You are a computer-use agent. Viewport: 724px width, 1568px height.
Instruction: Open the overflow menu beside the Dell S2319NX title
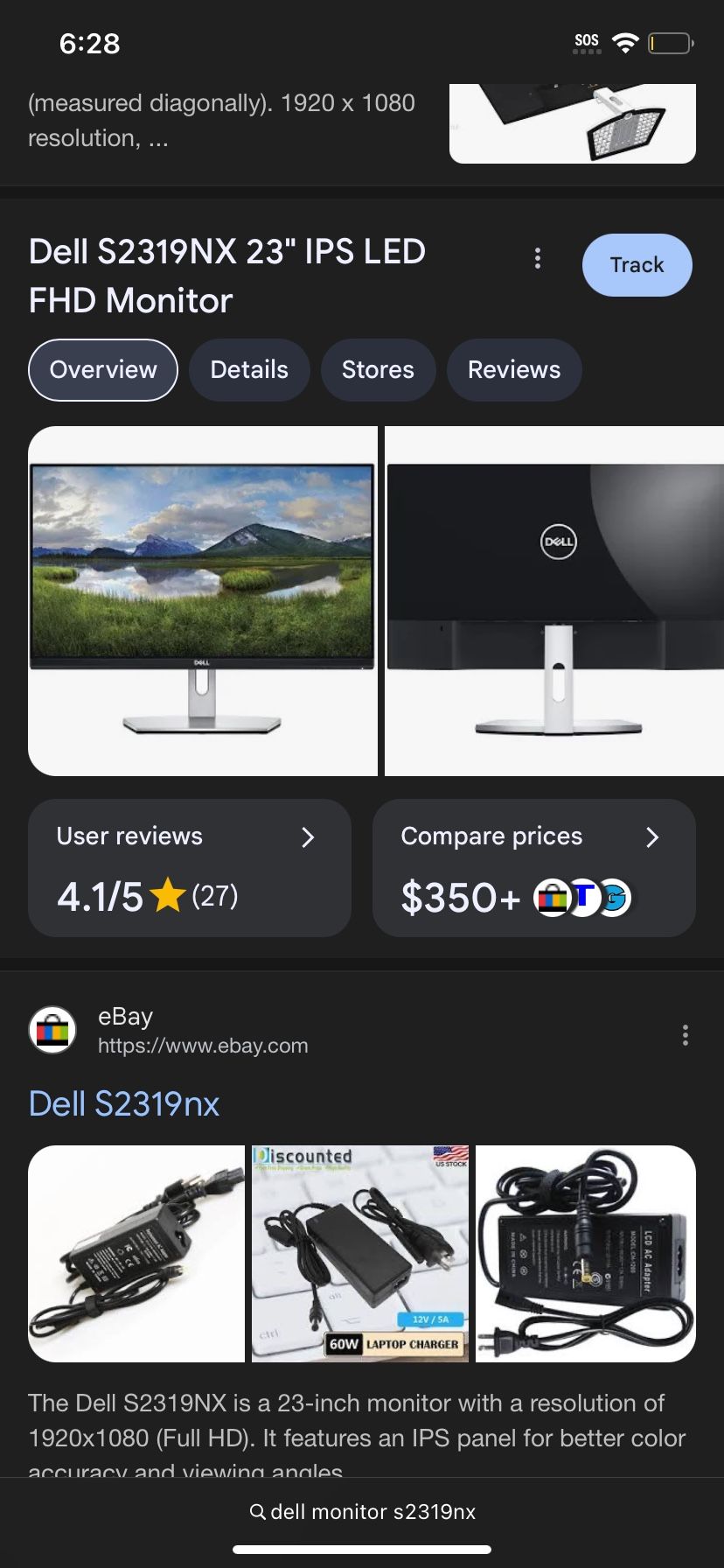click(x=538, y=258)
